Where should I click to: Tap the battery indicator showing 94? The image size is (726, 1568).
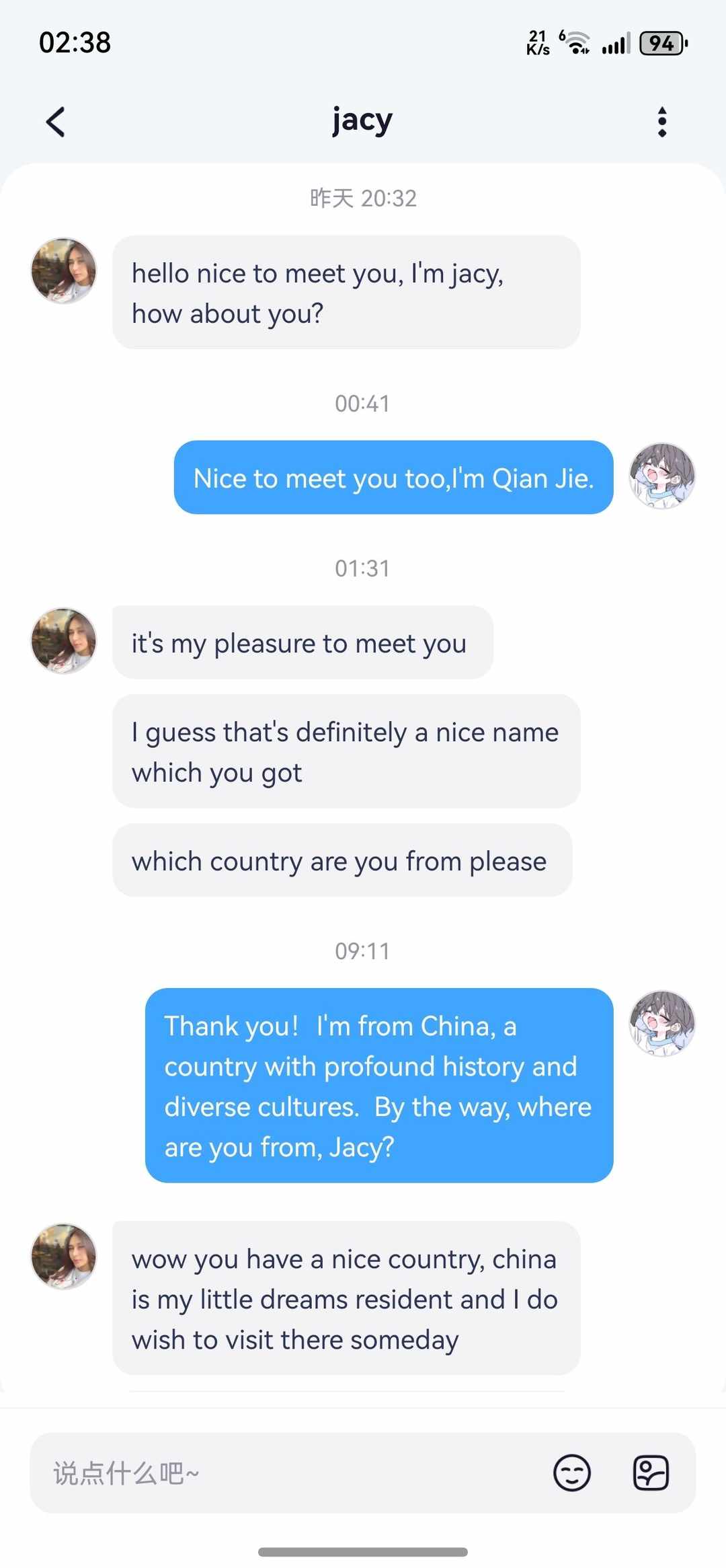tap(660, 42)
